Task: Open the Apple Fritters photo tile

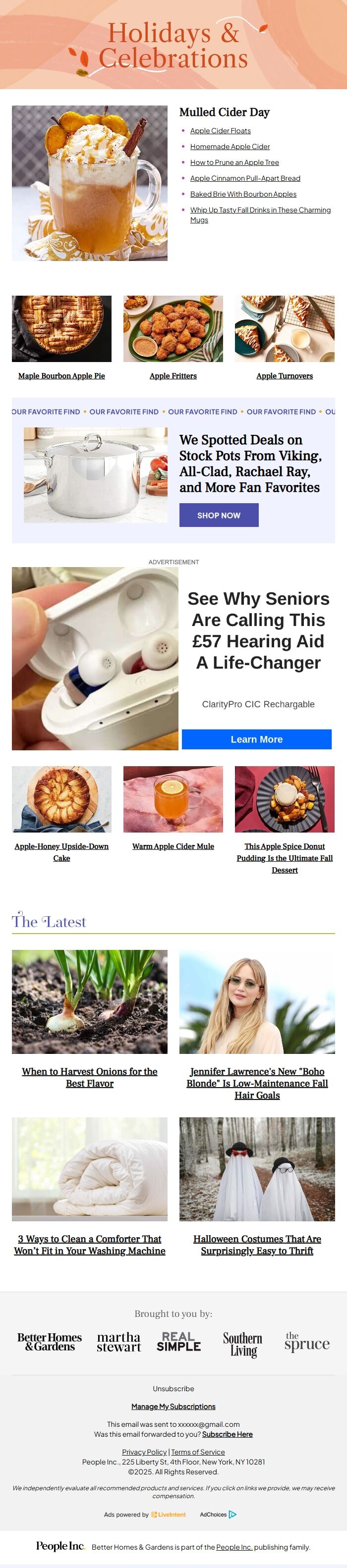Action: pyautogui.click(x=173, y=329)
